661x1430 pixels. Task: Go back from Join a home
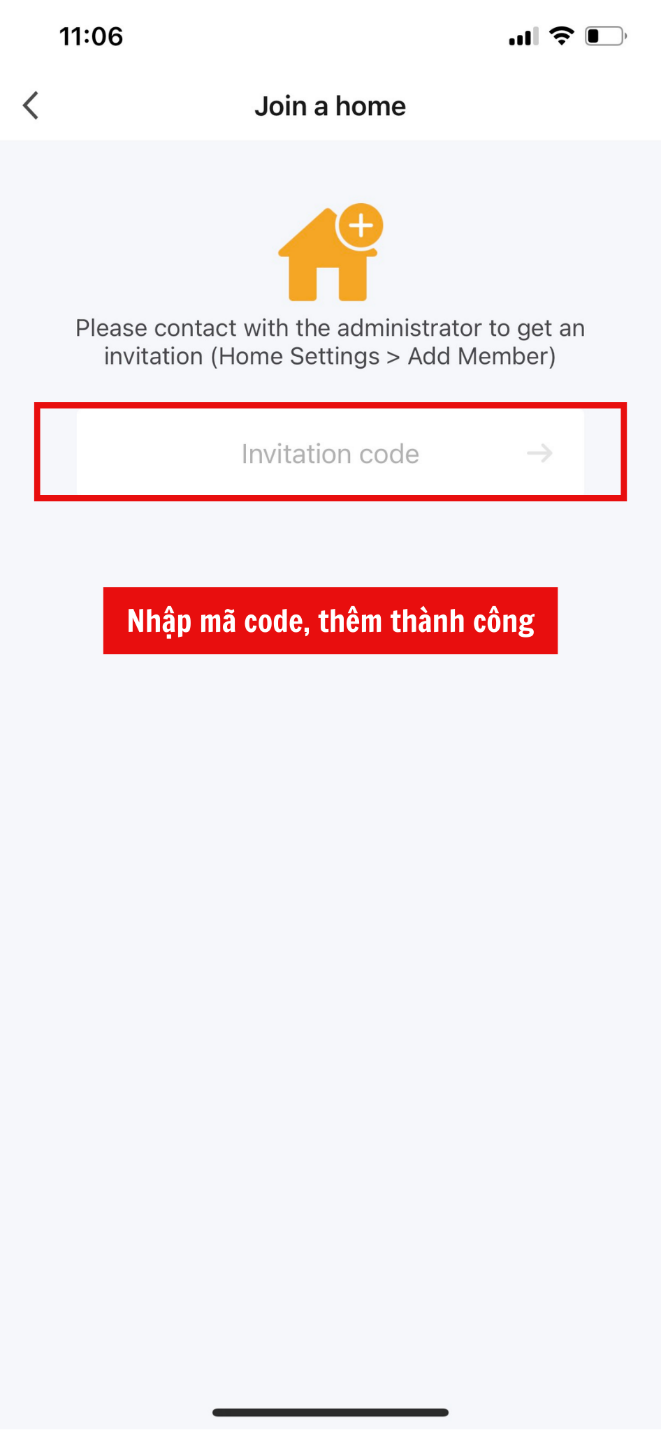point(31,106)
